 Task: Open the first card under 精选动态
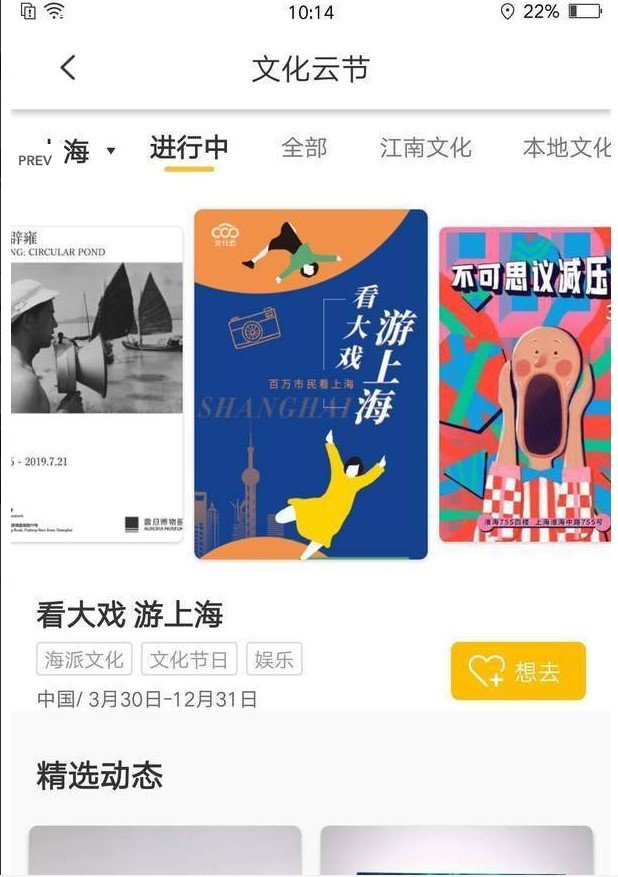(165, 851)
